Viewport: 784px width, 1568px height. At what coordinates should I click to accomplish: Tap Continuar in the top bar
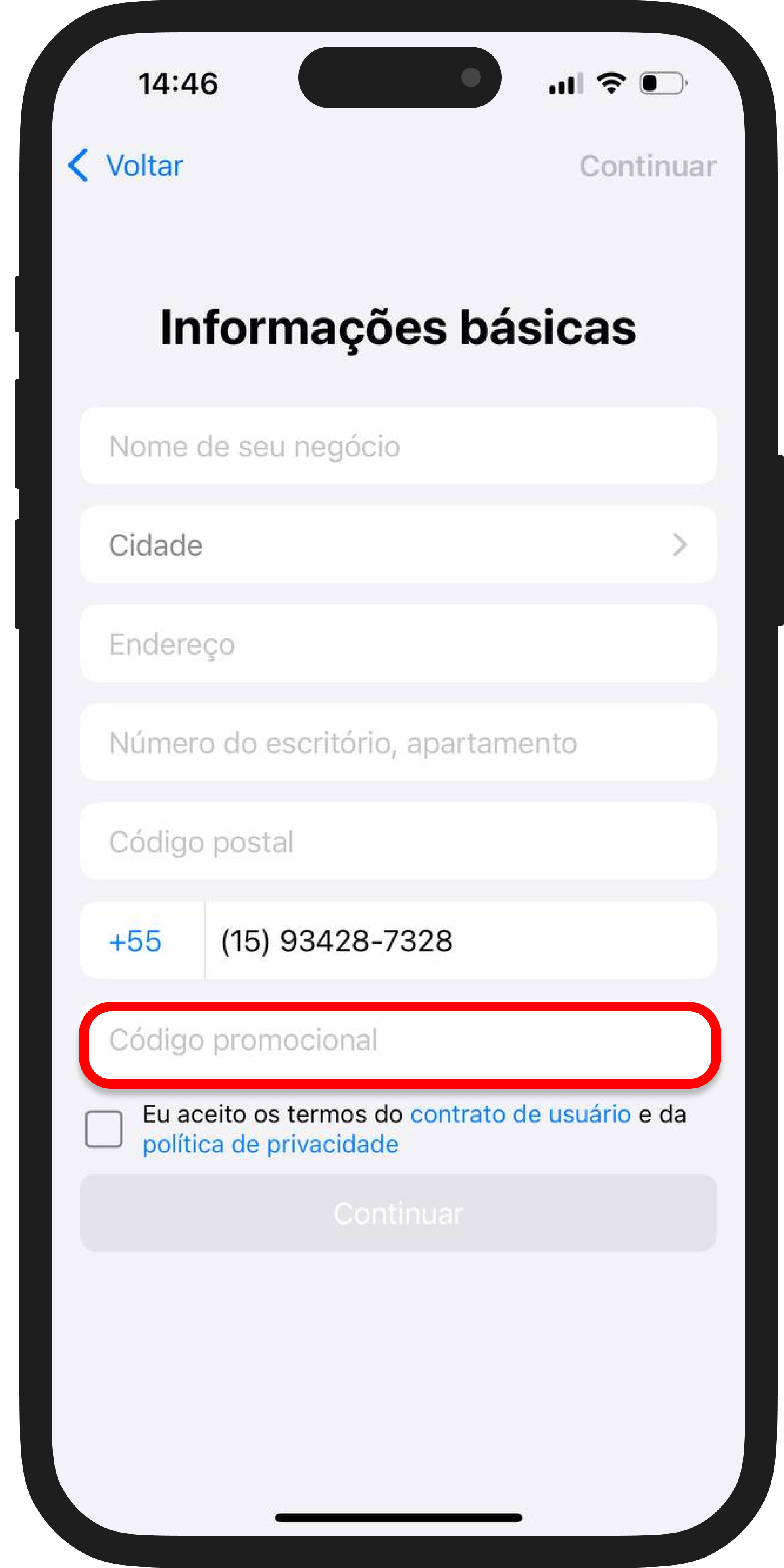tap(647, 166)
